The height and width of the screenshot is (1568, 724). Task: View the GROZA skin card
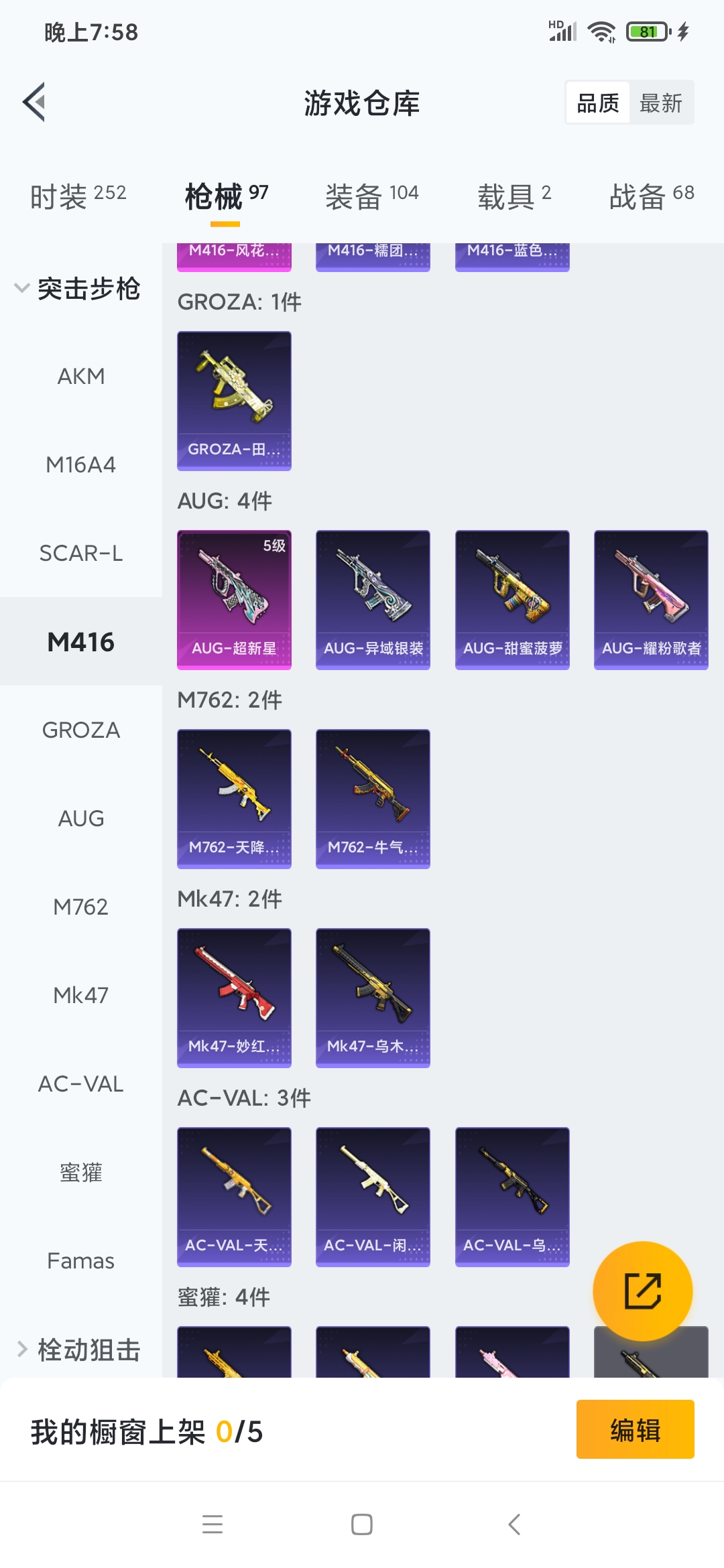[x=234, y=401]
